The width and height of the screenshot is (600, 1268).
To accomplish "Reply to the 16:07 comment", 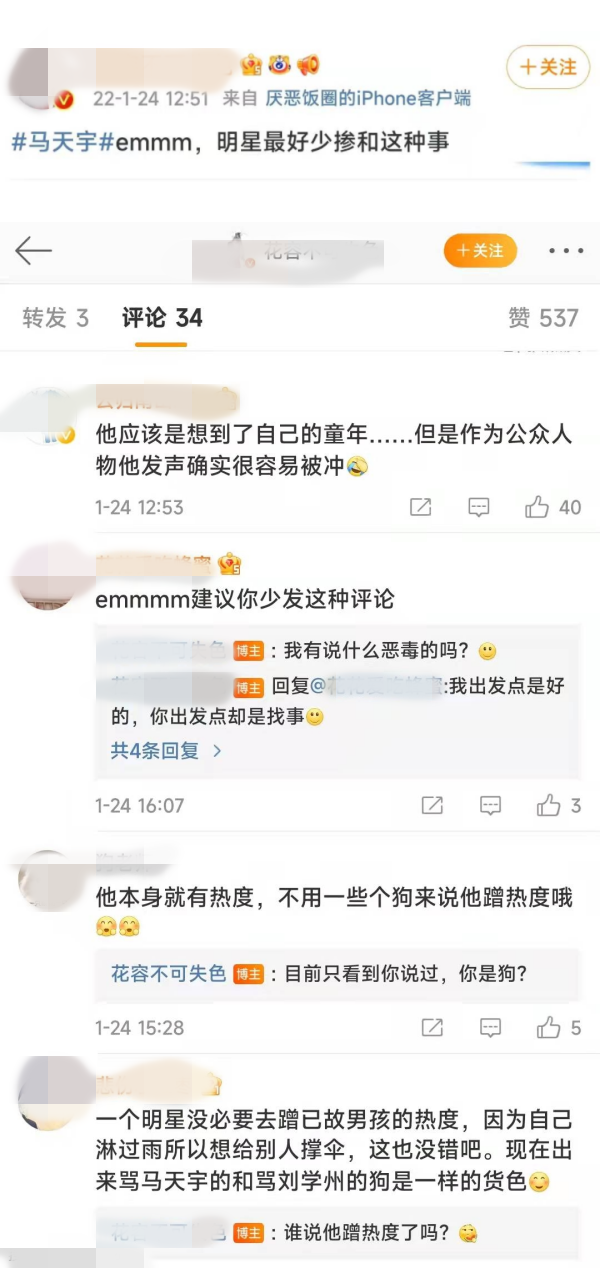I will pos(490,805).
